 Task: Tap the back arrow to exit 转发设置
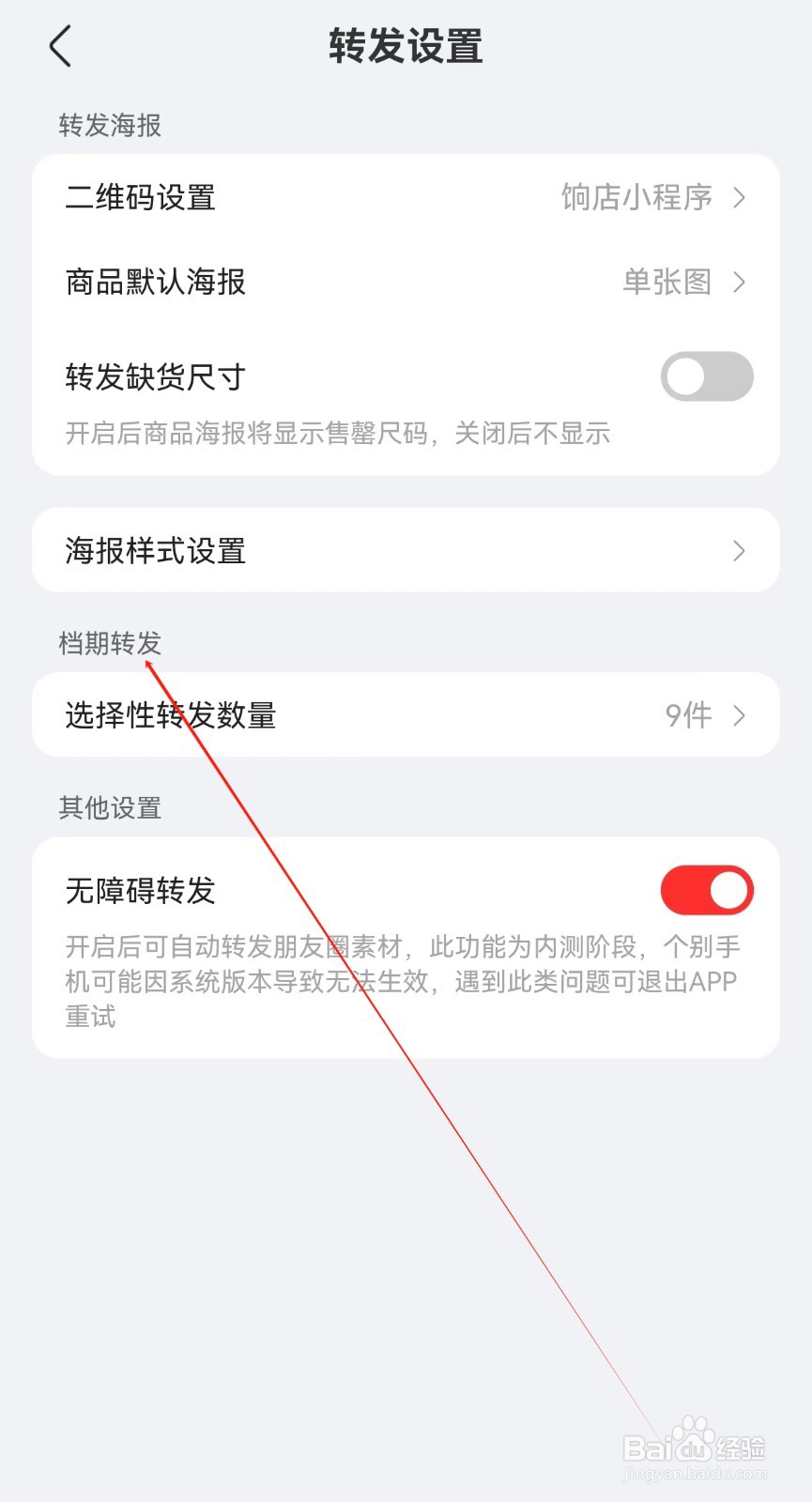(x=60, y=45)
